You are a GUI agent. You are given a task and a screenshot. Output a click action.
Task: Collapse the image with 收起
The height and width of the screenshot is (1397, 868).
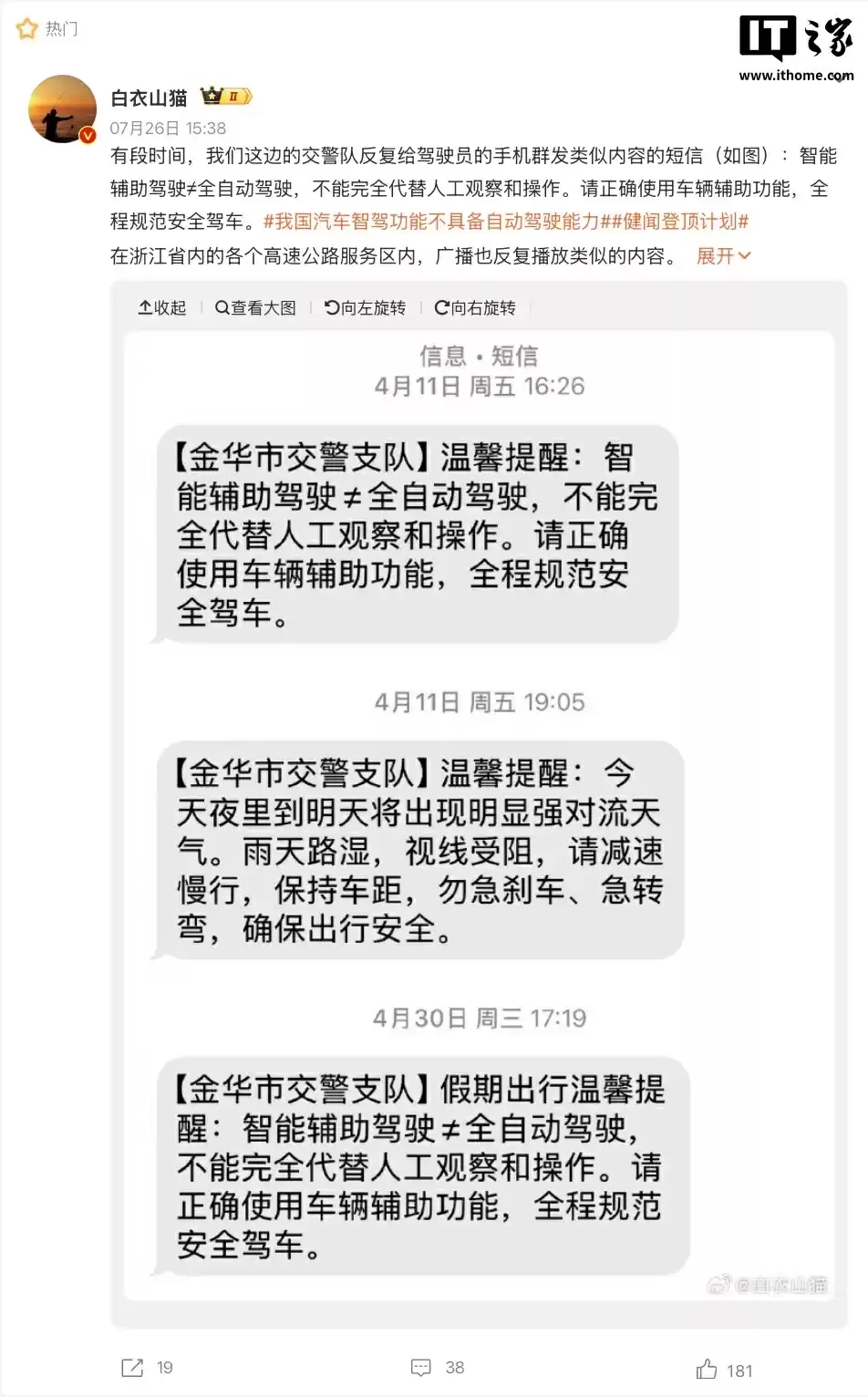click(162, 308)
